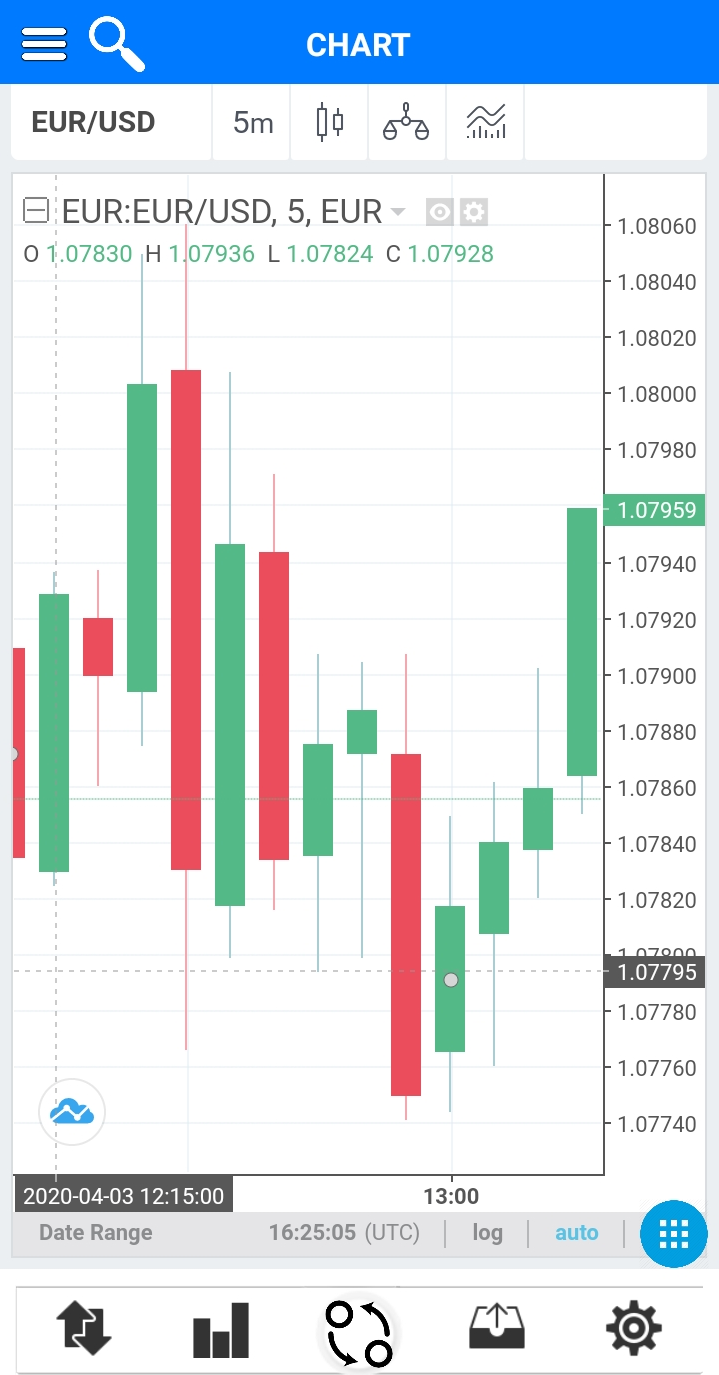Viewport: 719px width, 1375px height.
Task: Tap the blue cloud chart icon
Action: pyautogui.click(x=72, y=1111)
